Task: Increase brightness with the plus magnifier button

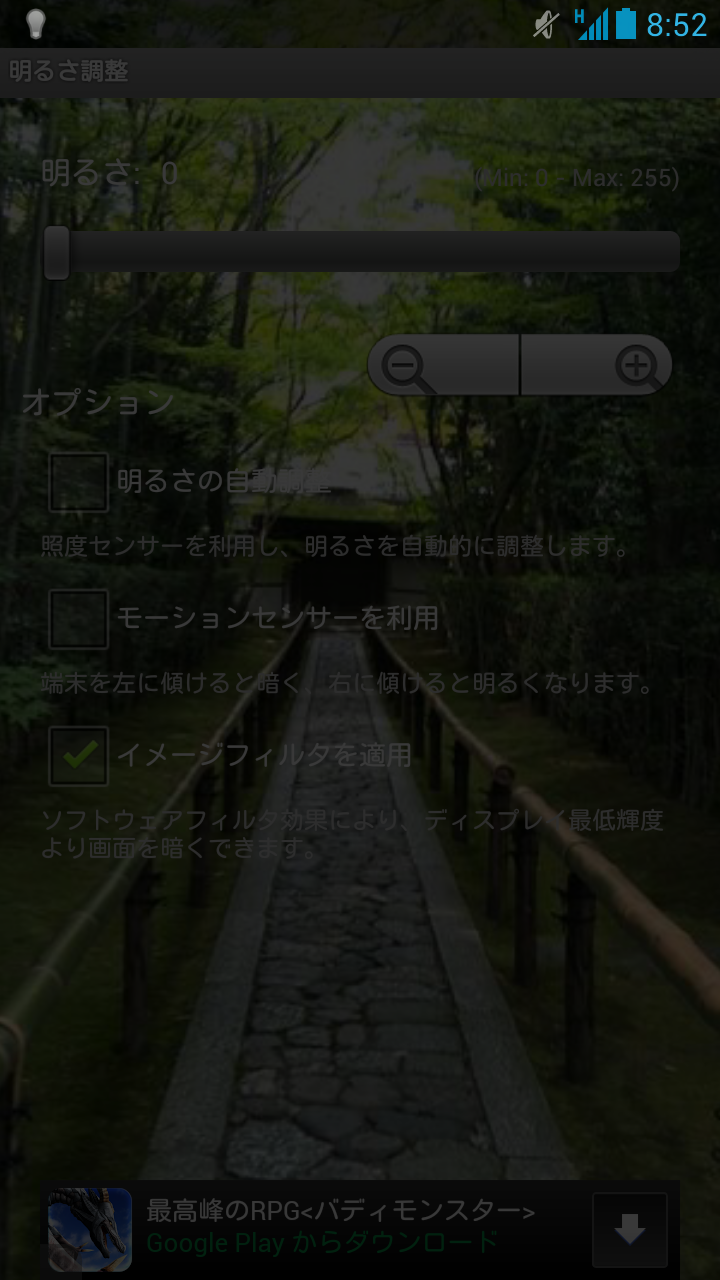Action: click(597, 366)
